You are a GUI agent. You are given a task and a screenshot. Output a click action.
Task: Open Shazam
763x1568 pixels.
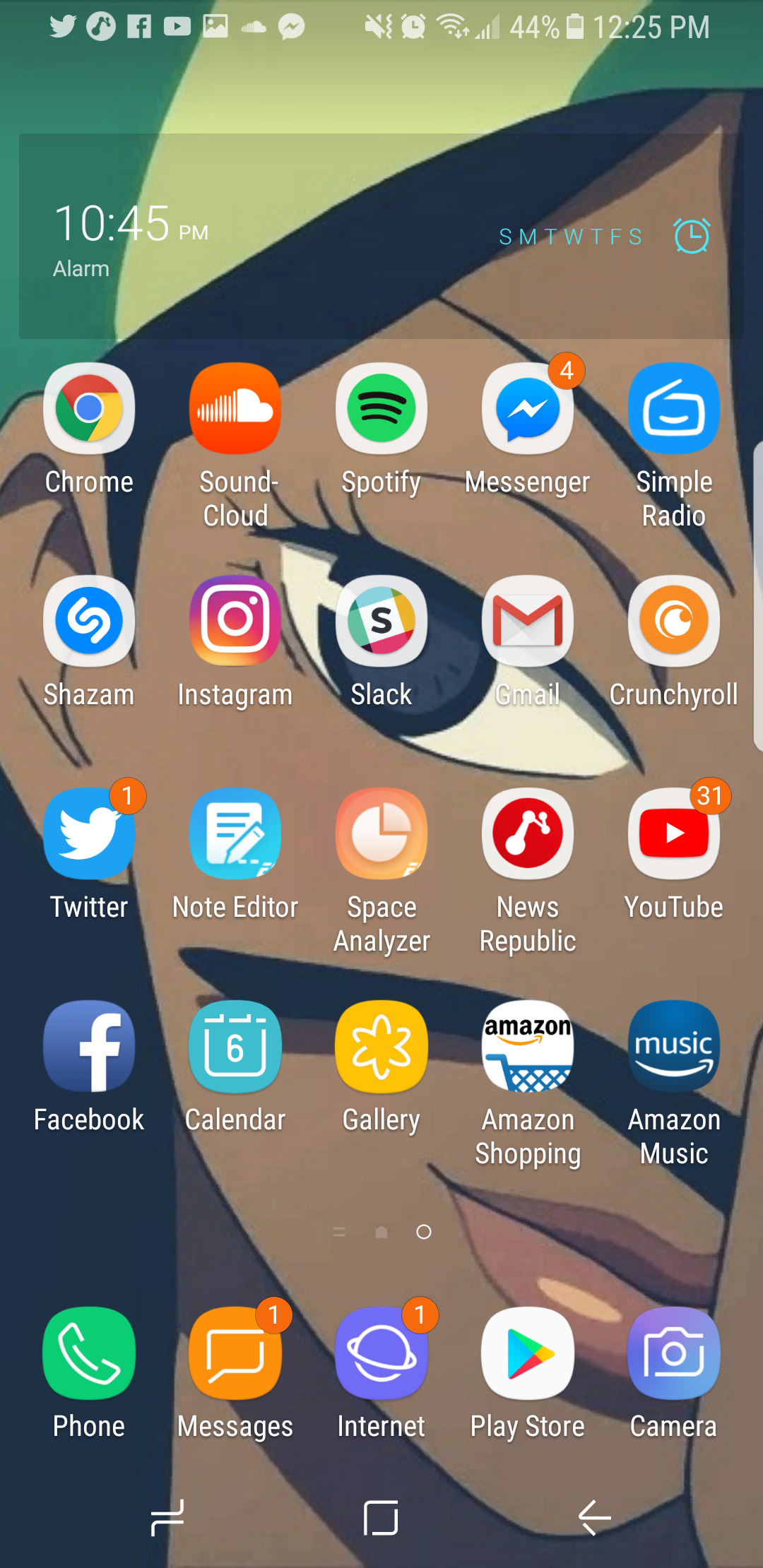click(x=89, y=622)
